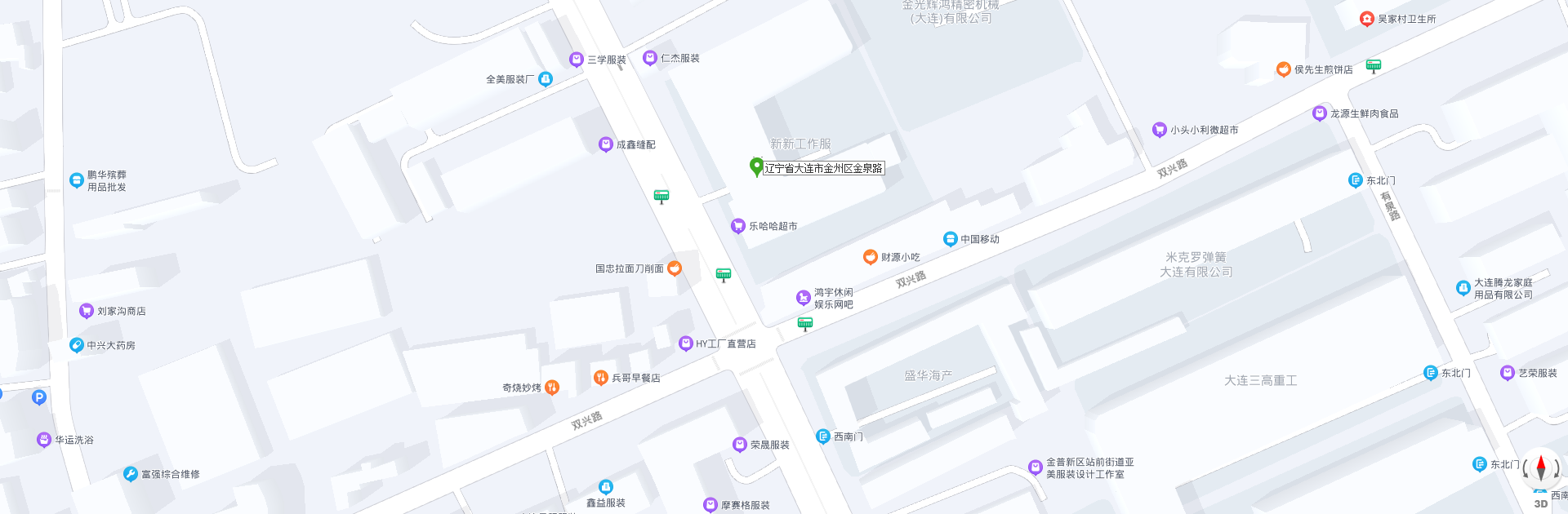1568x514 pixels.
Task: Select the 鸿宇休闲娱乐网吧 marker
Action: tap(804, 298)
